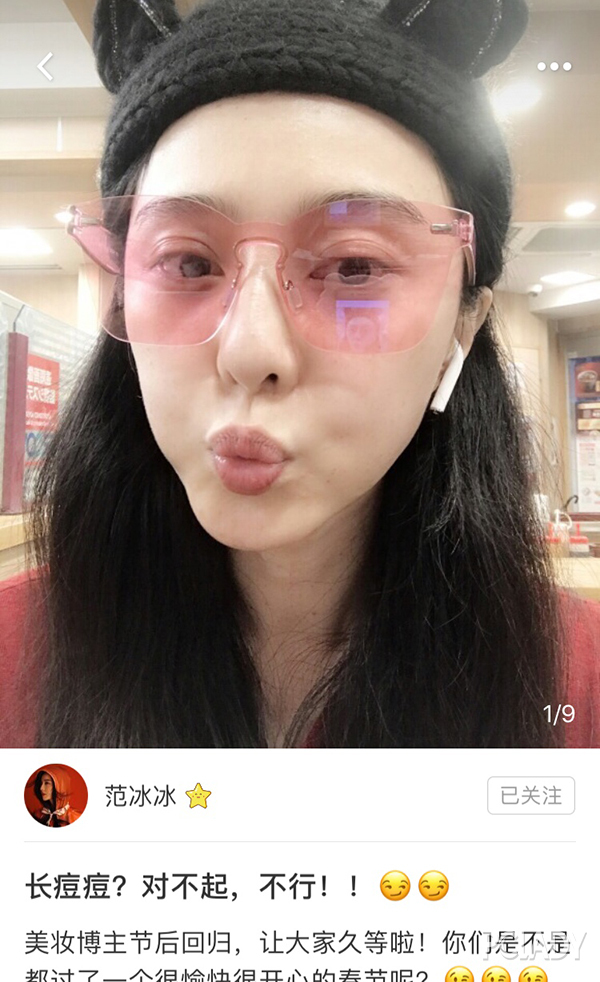Open the first post photo fullscreen
The height and width of the screenshot is (982, 600).
tap(300, 374)
